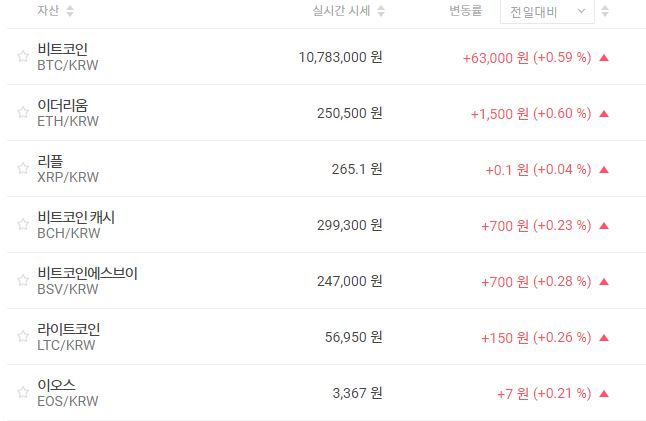Image resolution: width=646 pixels, height=421 pixels.
Task: Add 이오스 to favorites via star
Action: tap(22, 393)
